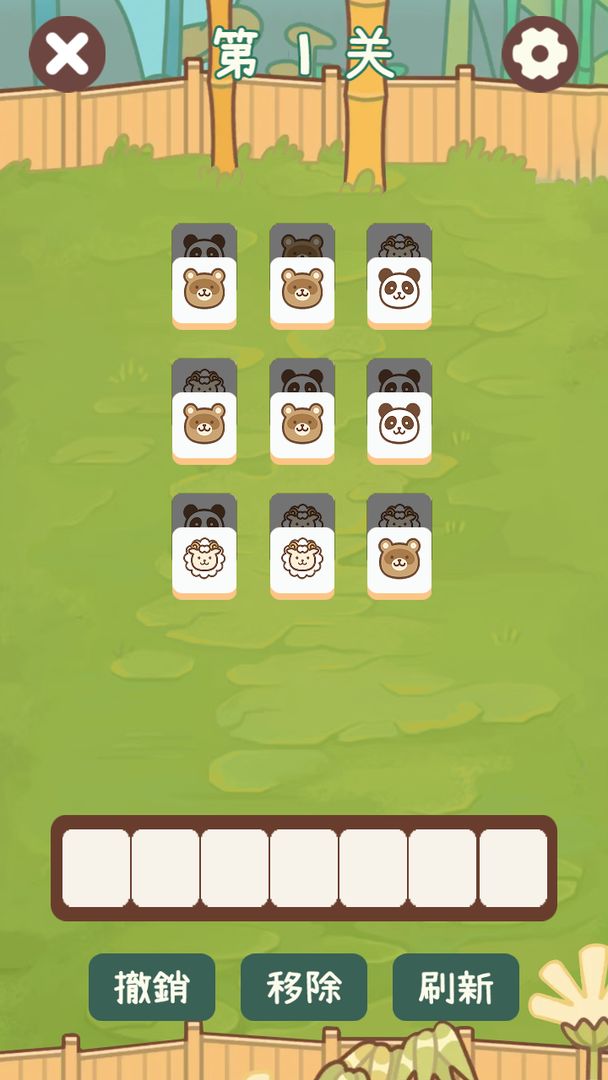Pick the panda tile in the middle row
608x1080 pixels.
coord(399,425)
